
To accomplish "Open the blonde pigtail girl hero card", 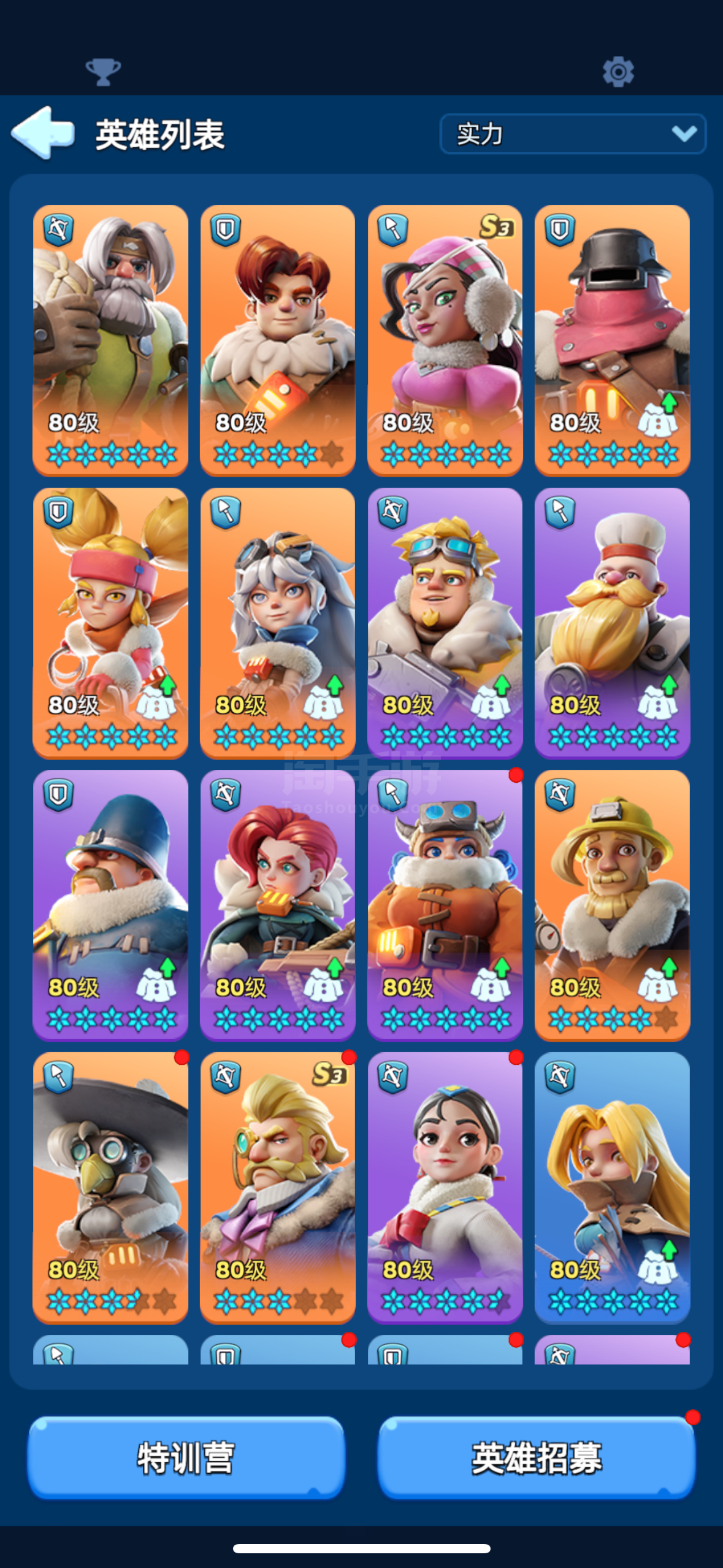I will [x=110, y=622].
